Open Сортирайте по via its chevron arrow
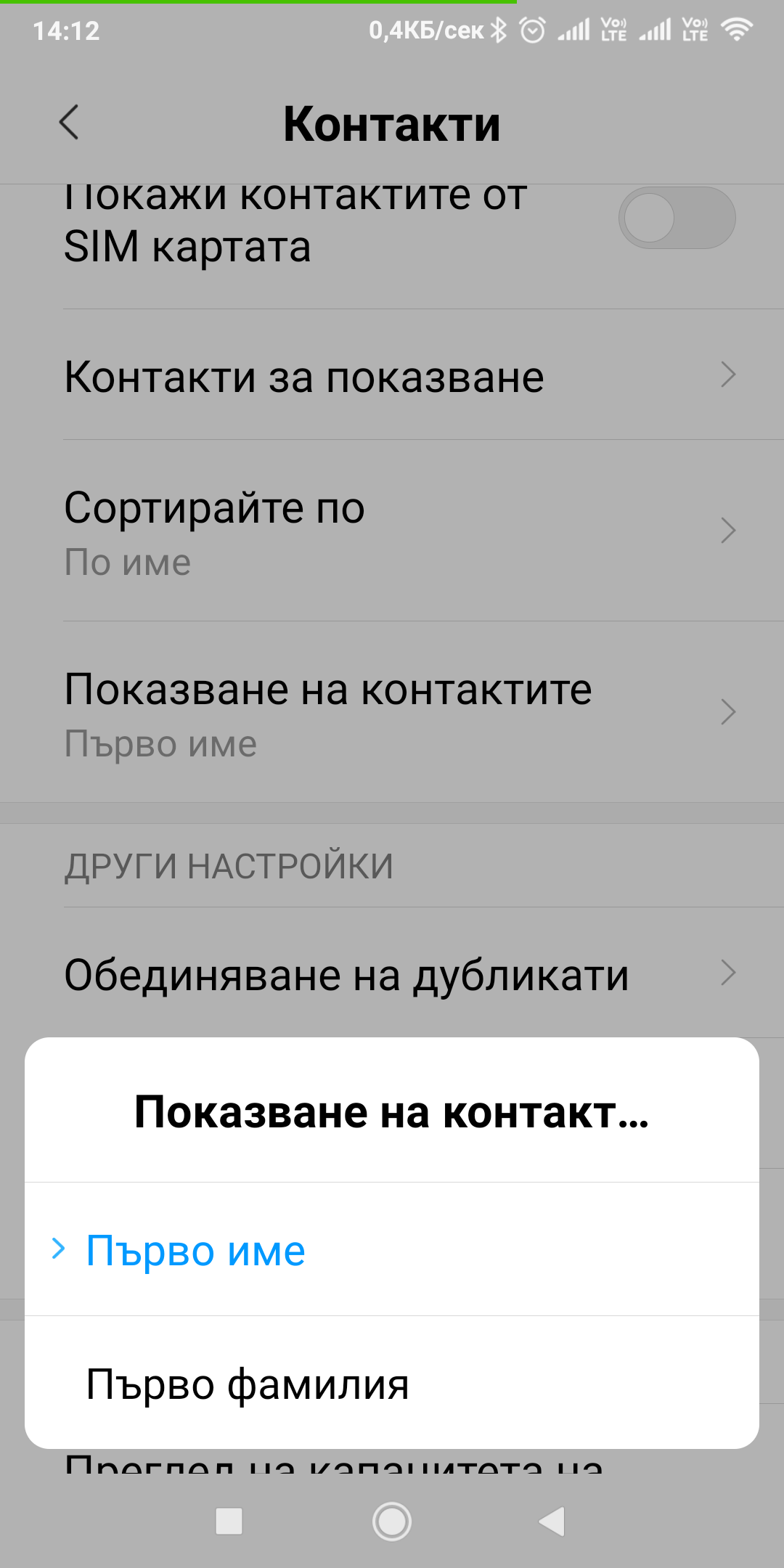 pos(729,531)
